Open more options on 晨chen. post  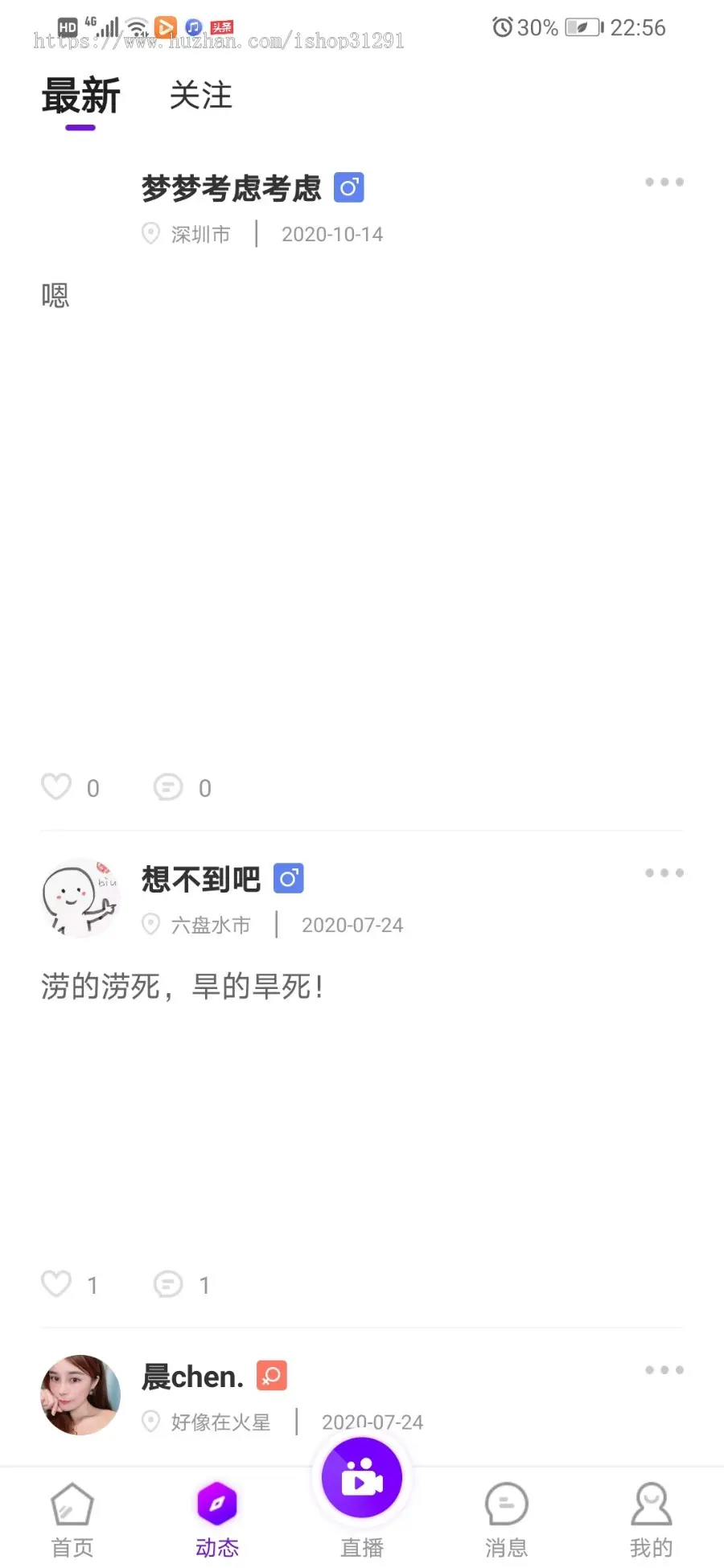coord(663,1370)
